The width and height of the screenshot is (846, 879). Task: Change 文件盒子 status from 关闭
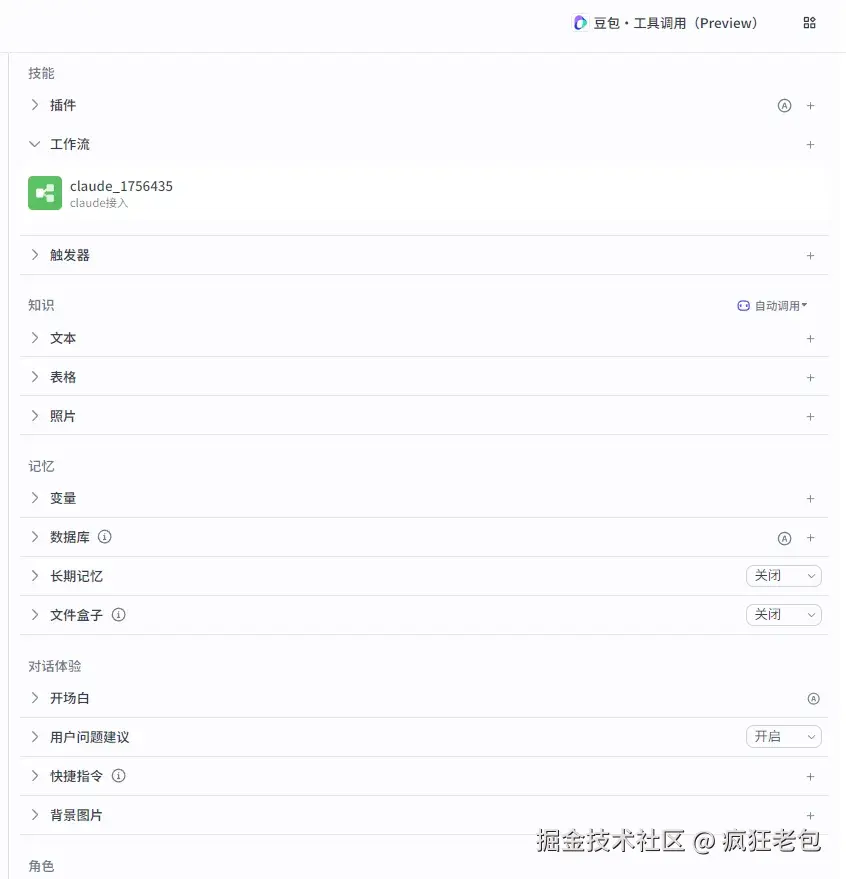784,615
